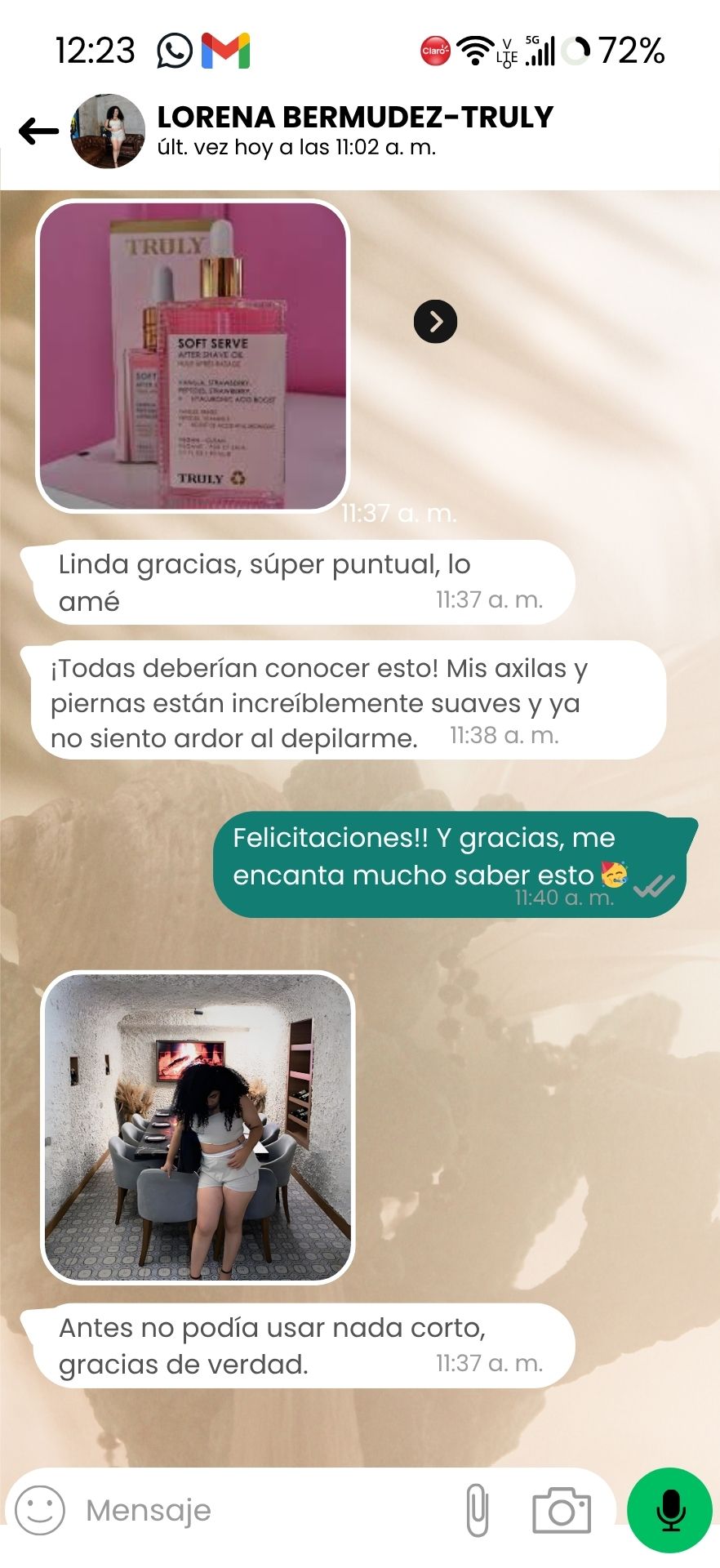This screenshot has height=1568, width=720.
Task: Open Lorena Bermudez-Truly's contact info
Action: (x=354, y=129)
